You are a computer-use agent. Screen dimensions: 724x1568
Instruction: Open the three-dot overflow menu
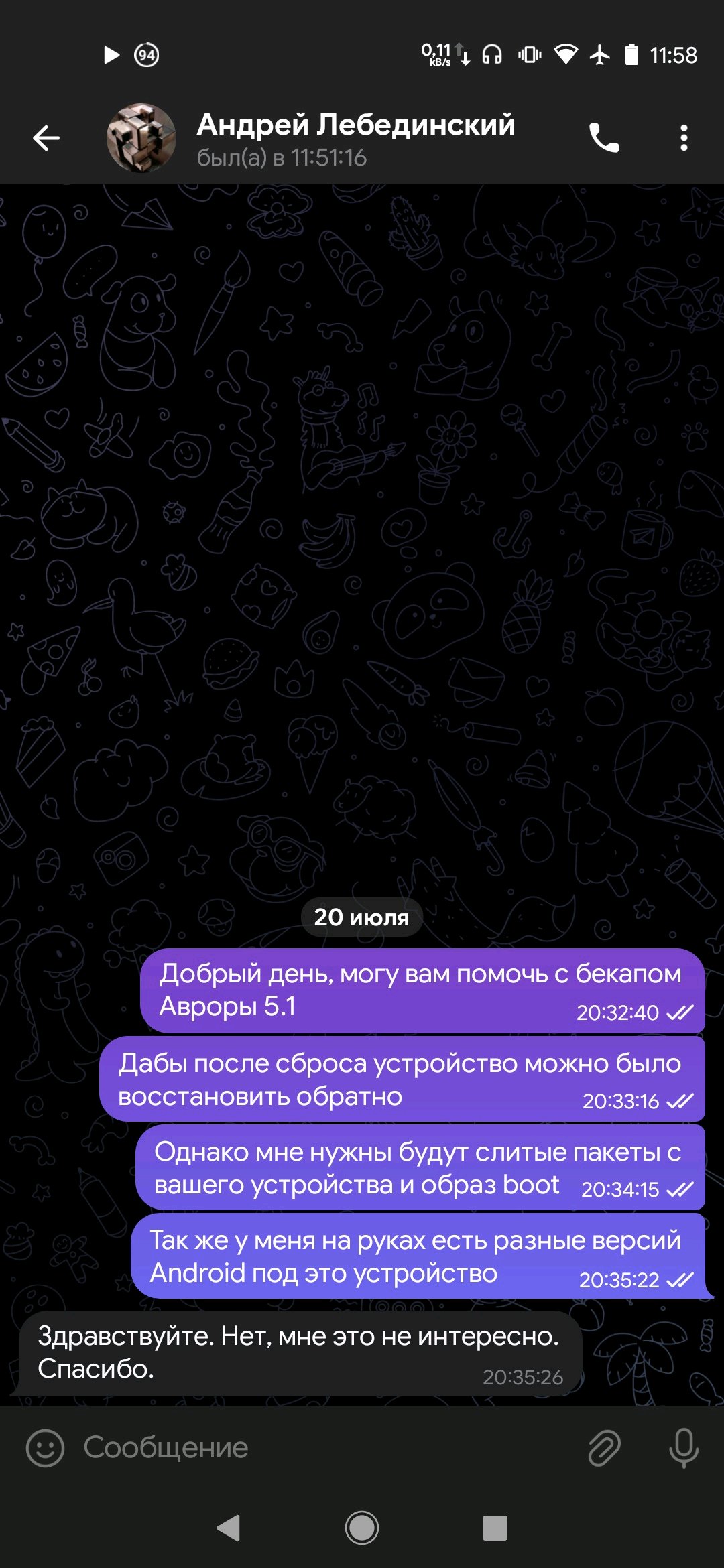tap(684, 138)
